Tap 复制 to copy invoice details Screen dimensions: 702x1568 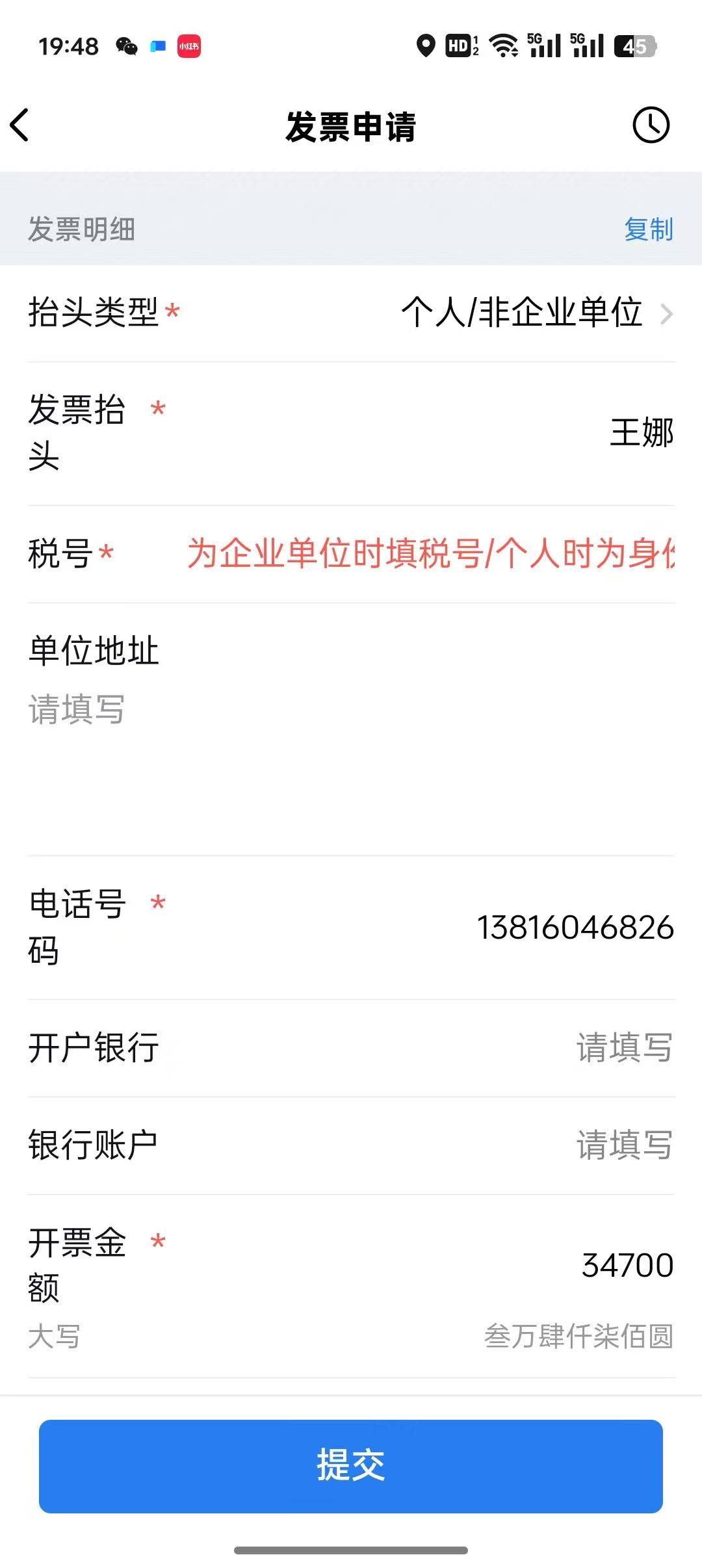click(648, 229)
